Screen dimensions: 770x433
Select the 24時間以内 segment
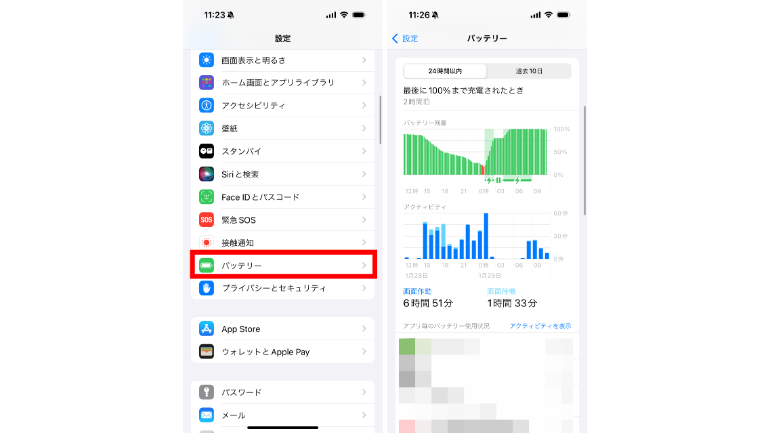[444, 71]
